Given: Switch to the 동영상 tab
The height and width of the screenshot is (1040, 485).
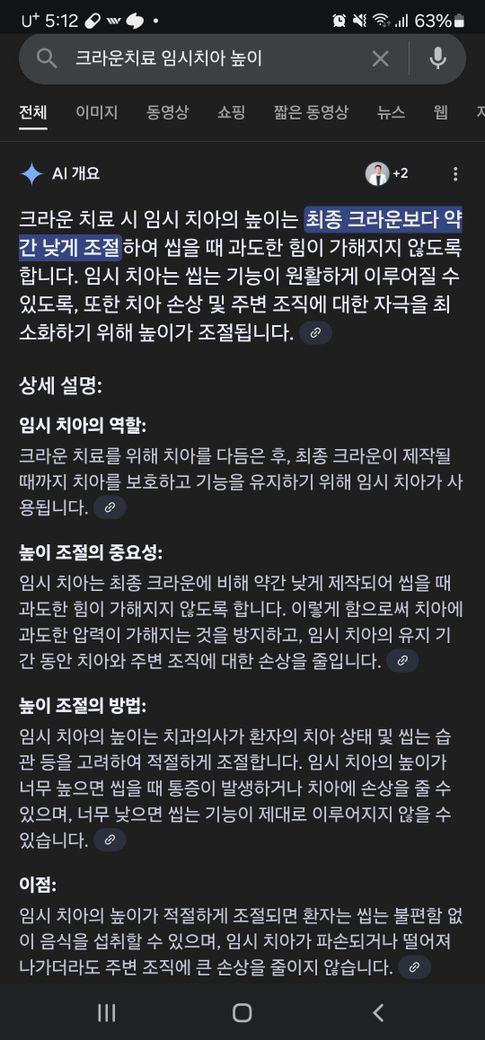Looking at the screenshot, I should [x=167, y=112].
